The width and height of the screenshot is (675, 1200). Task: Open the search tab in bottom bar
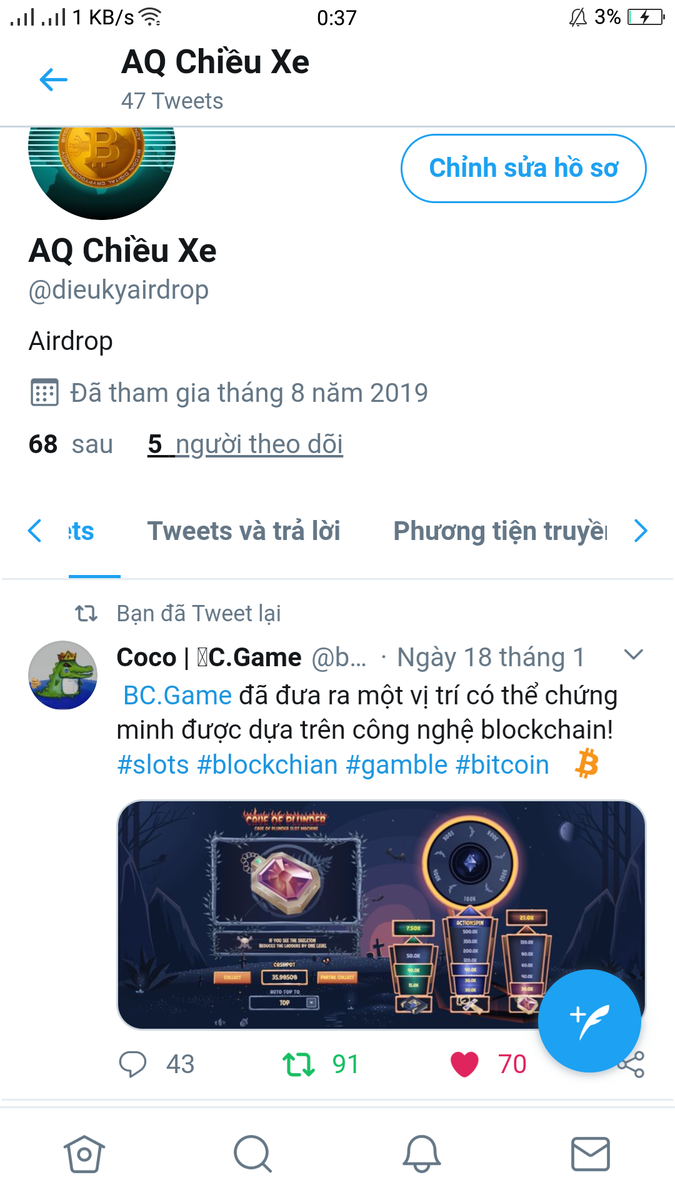coord(253,1154)
